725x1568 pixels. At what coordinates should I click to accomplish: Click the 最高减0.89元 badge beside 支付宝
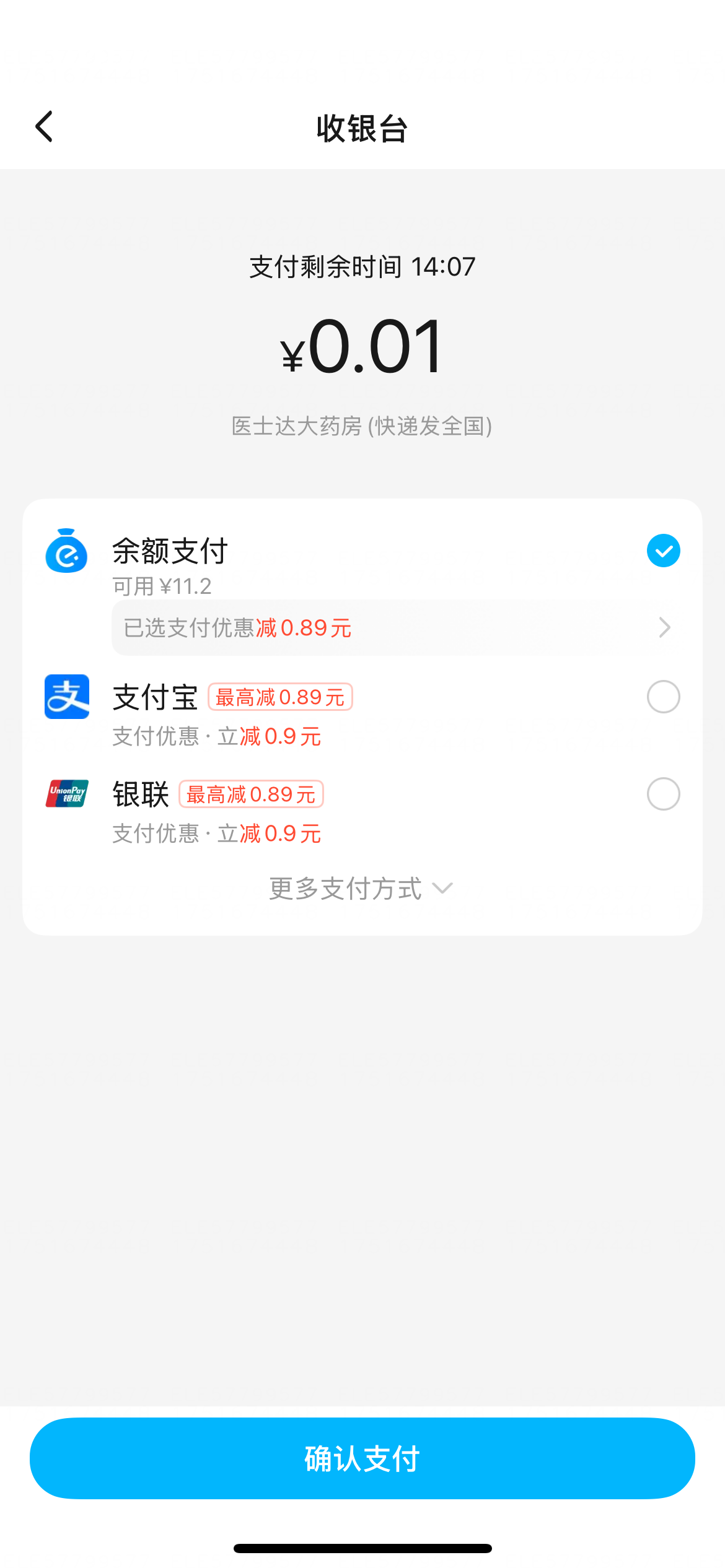click(280, 696)
